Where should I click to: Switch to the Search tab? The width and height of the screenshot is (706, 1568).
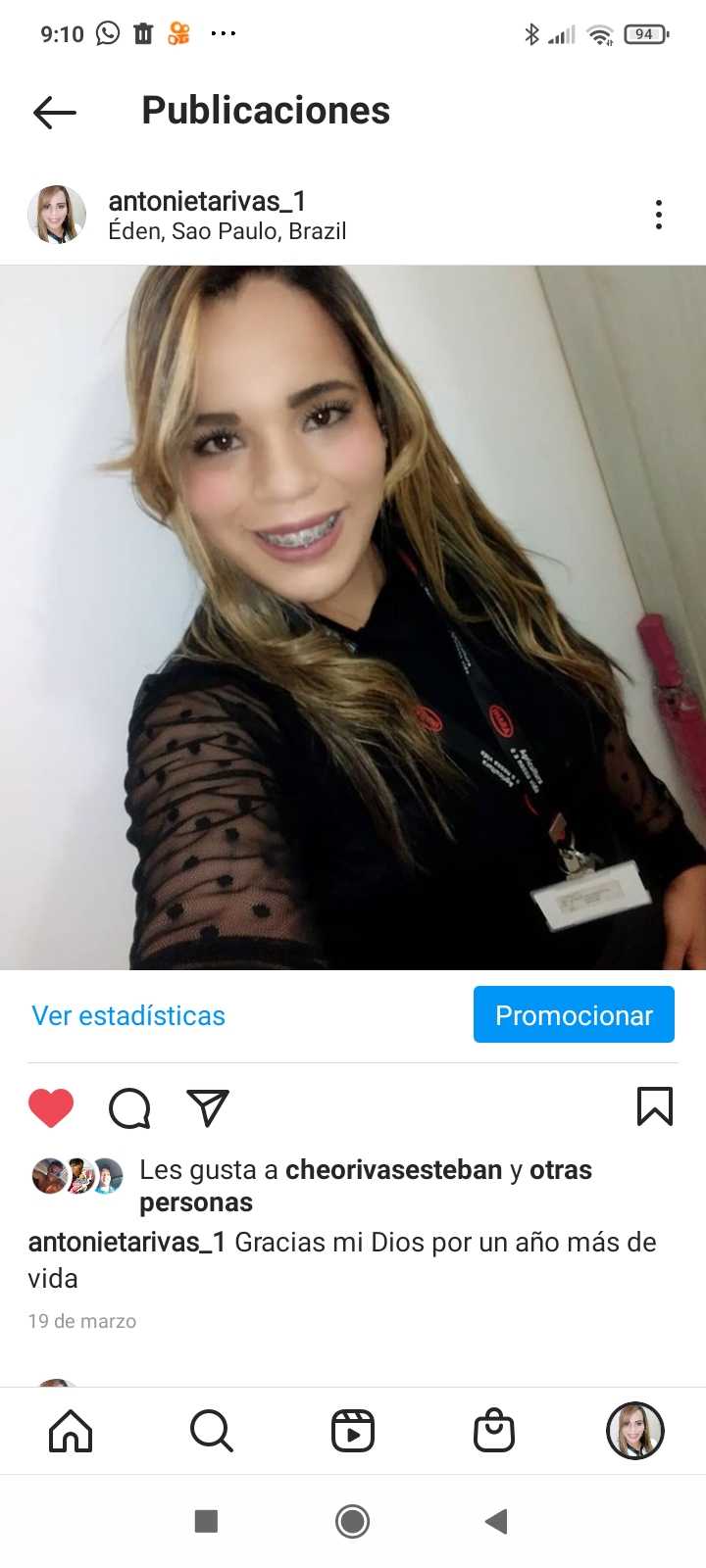212,1431
